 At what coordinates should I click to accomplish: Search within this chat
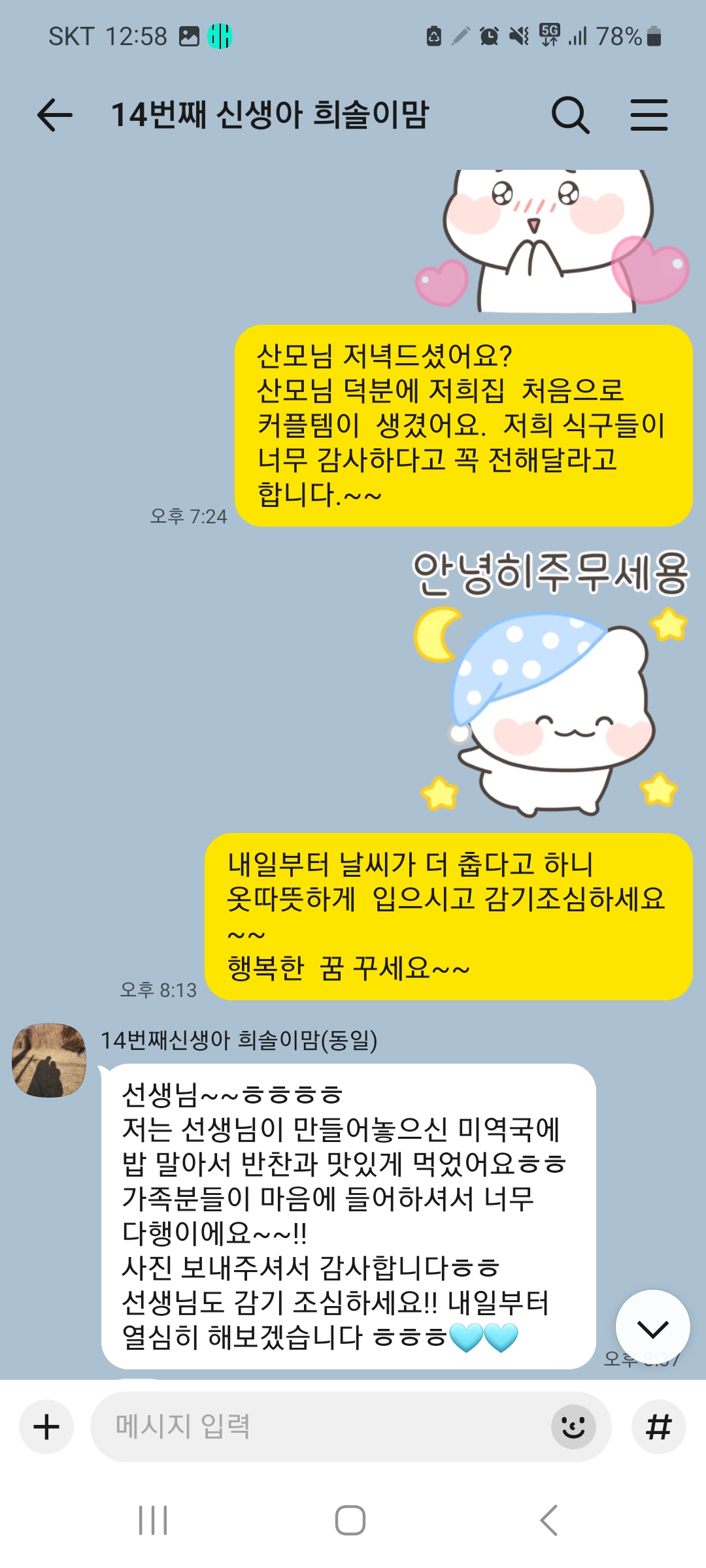point(570,116)
